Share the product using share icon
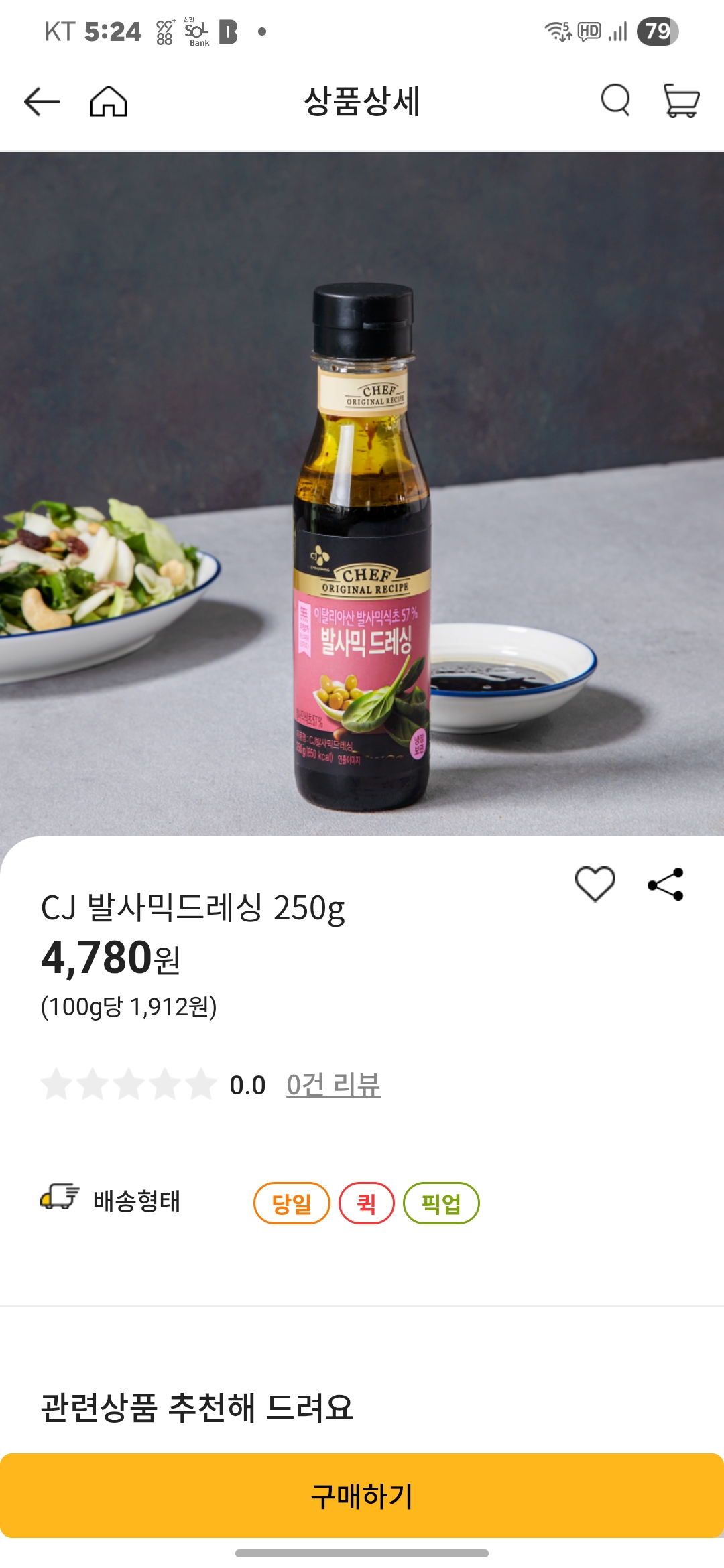The image size is (724, 1568). pyautogui.click(x=664, y=883)
